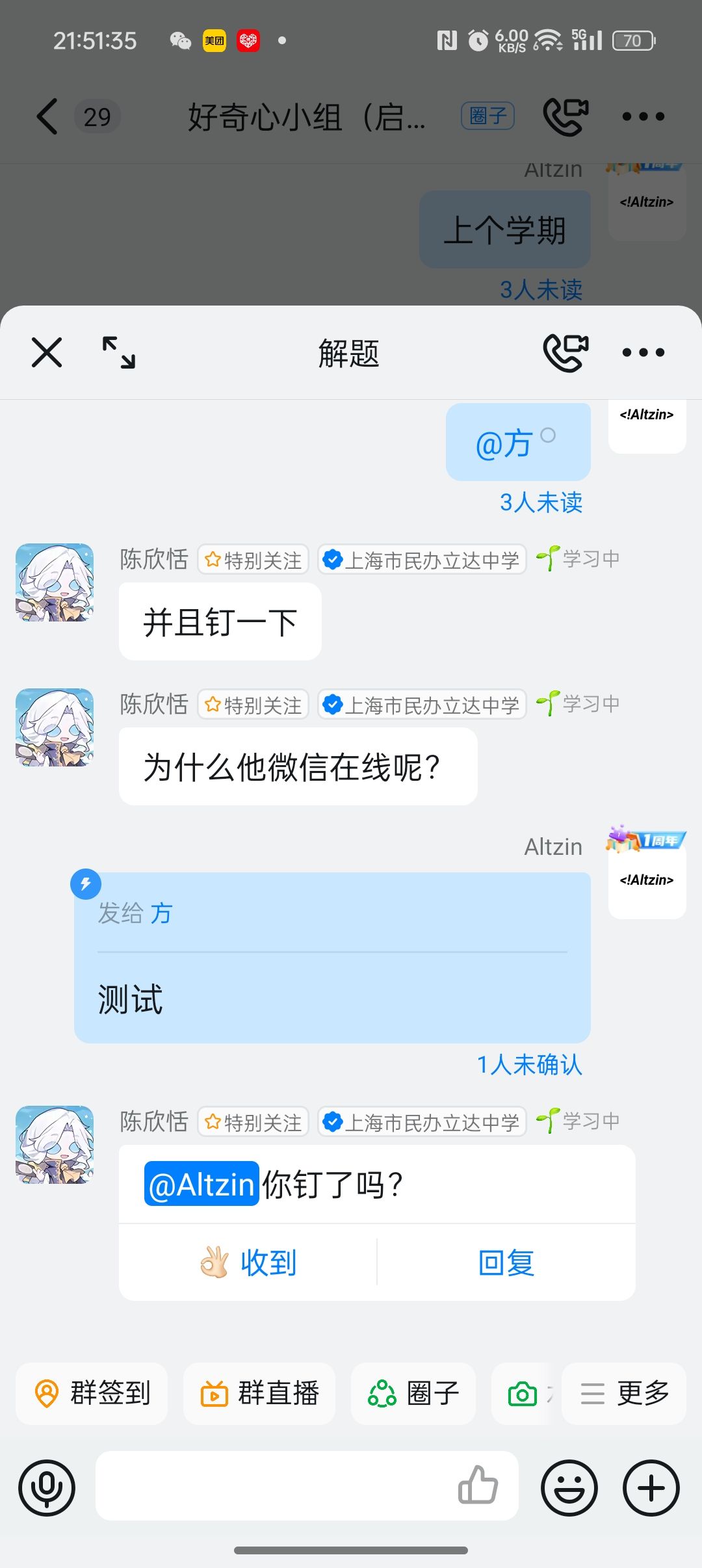Viewport: 702px width, 1568px height.
Task: Open the @Altzin mention in the message
Action: (x=201, y=1184)
